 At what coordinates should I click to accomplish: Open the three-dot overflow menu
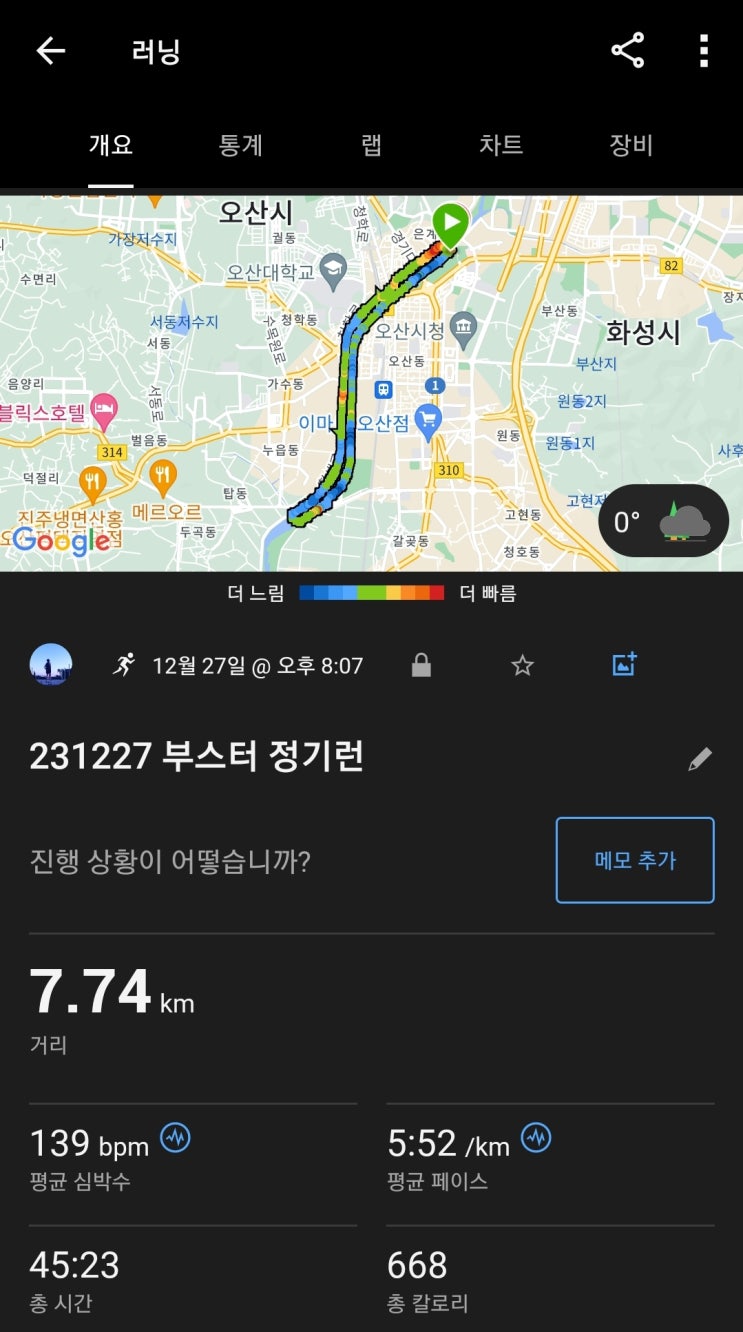click(704, 51)
